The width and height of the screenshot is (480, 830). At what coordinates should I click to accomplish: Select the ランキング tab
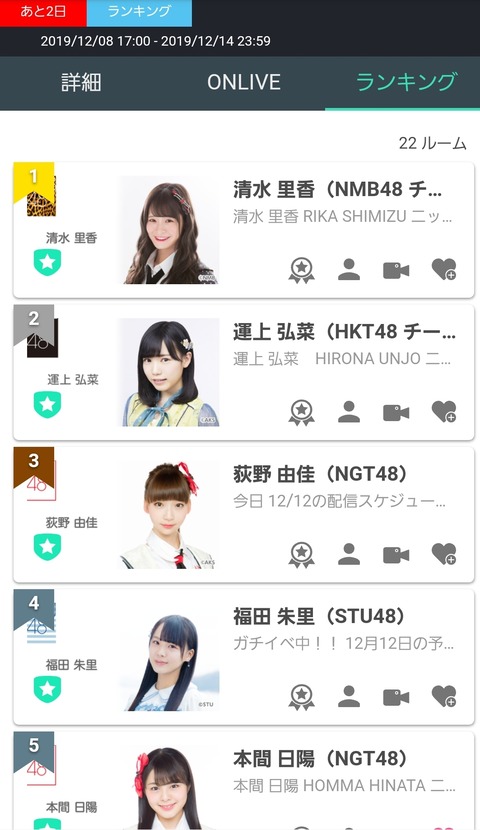tap(405, 83)
